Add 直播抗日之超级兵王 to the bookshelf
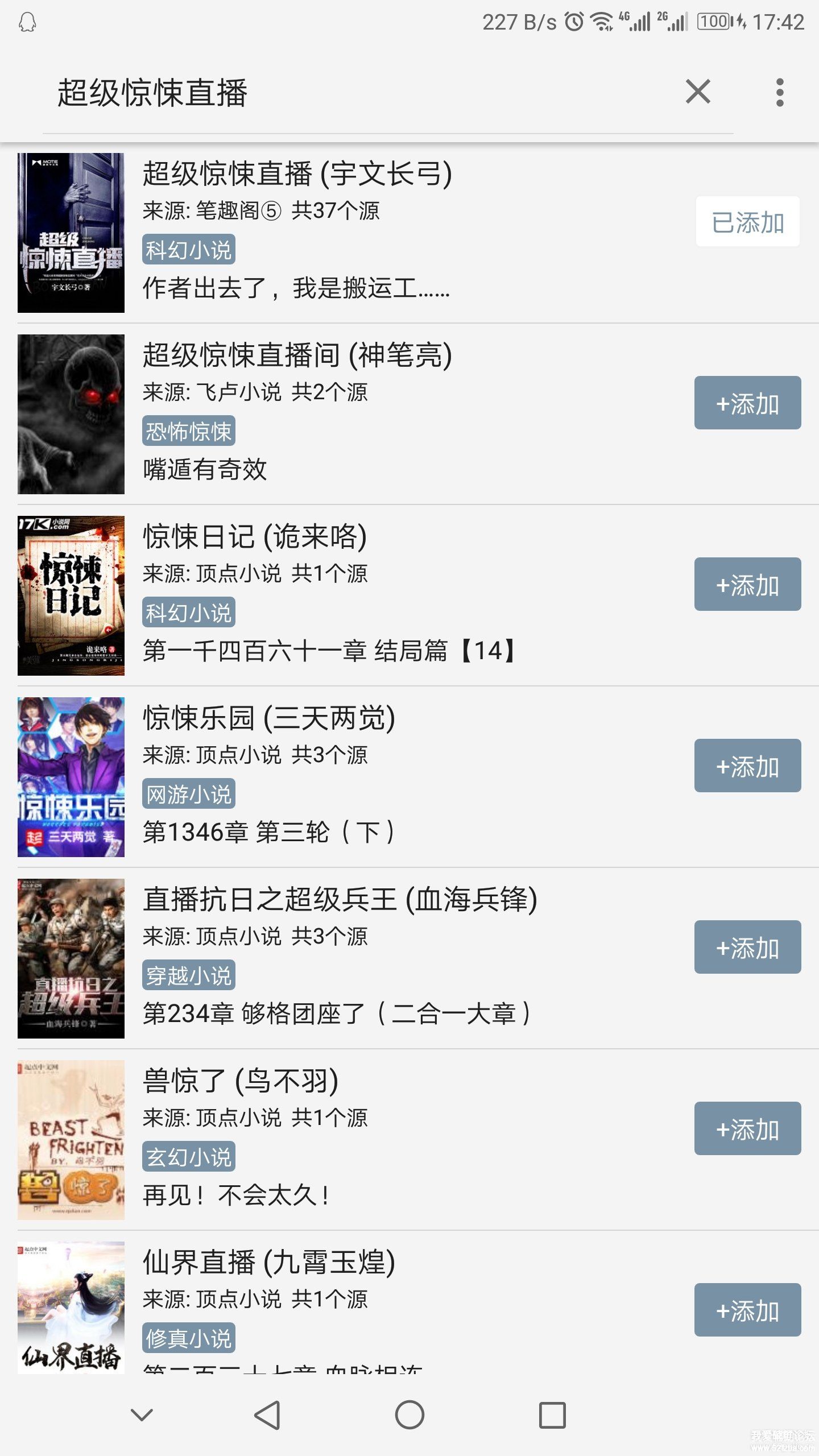Screen dimensions: 819x1456 click(x=747, y=947)
